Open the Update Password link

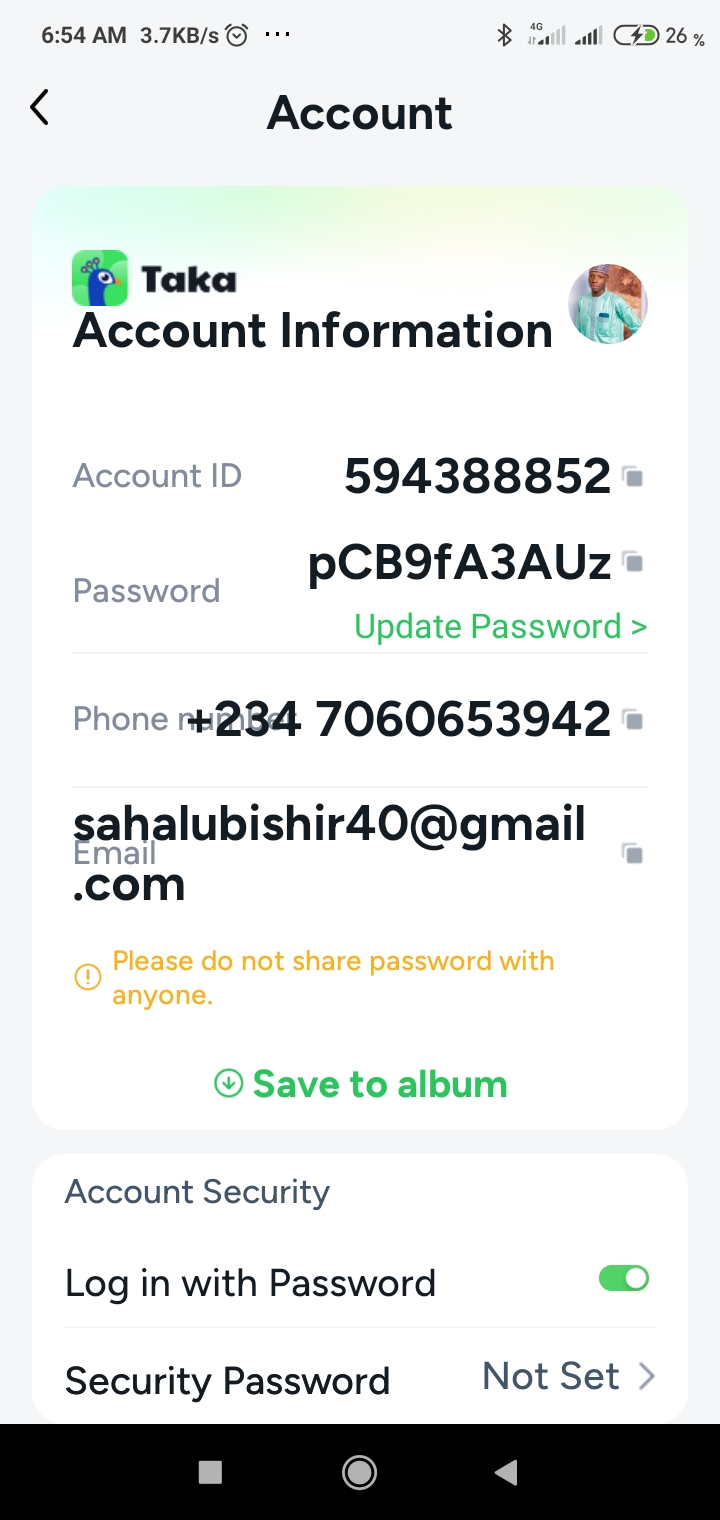(x=501, y=627)
